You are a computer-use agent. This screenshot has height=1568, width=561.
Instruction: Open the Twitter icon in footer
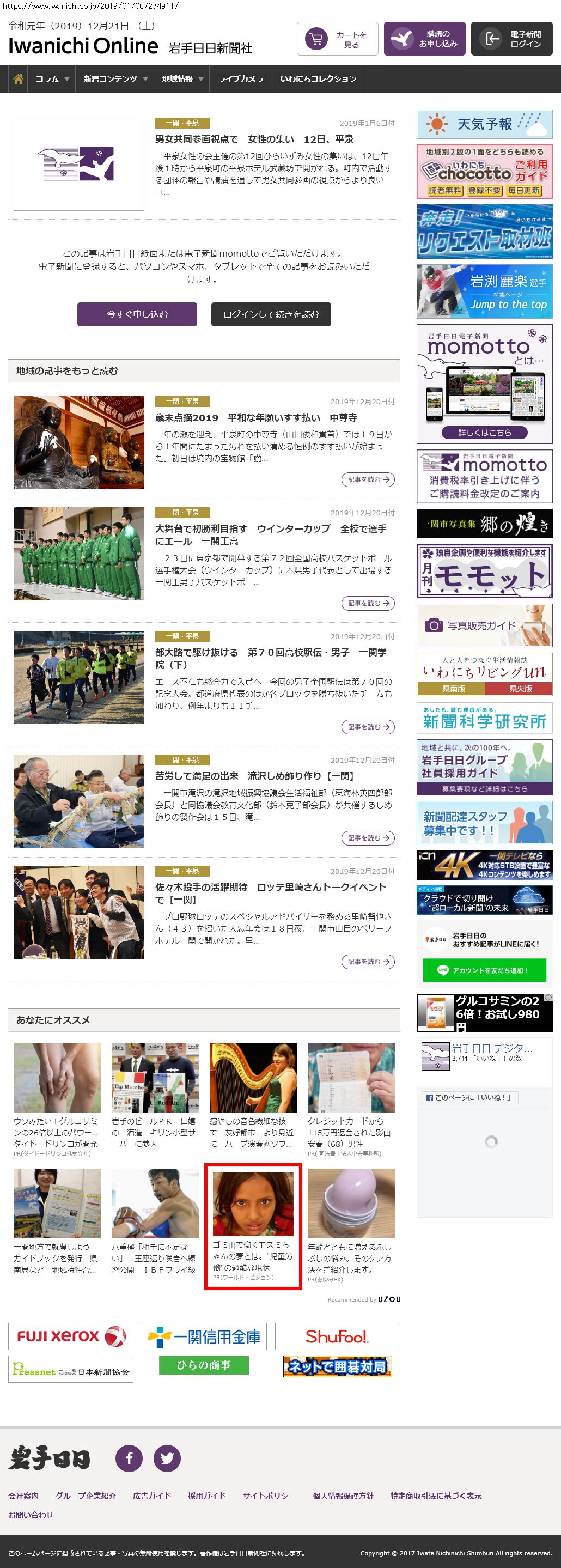[167, 1458]
